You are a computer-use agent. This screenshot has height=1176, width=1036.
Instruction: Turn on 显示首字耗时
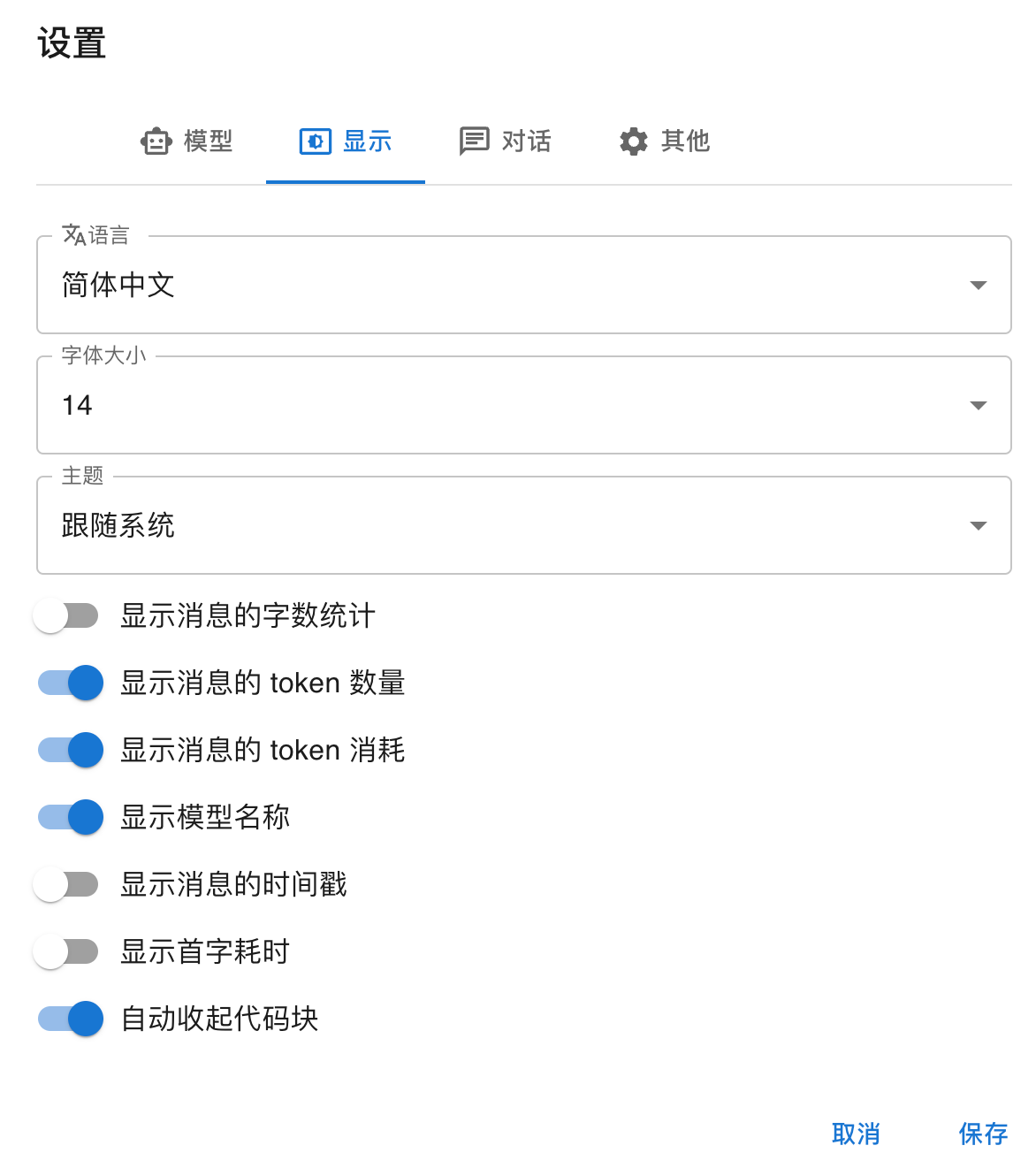pos(67,951)
